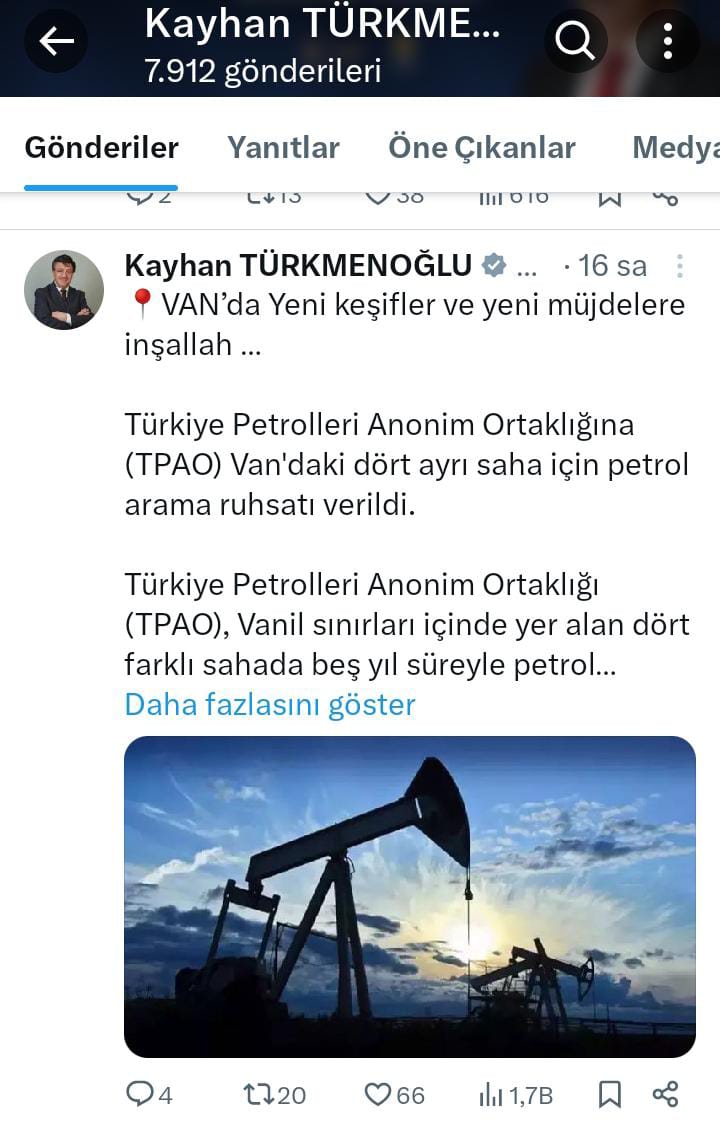
Task: Open Kayhan TÜRKMENOĞLU's profile avatar
Action: point(64,290)
